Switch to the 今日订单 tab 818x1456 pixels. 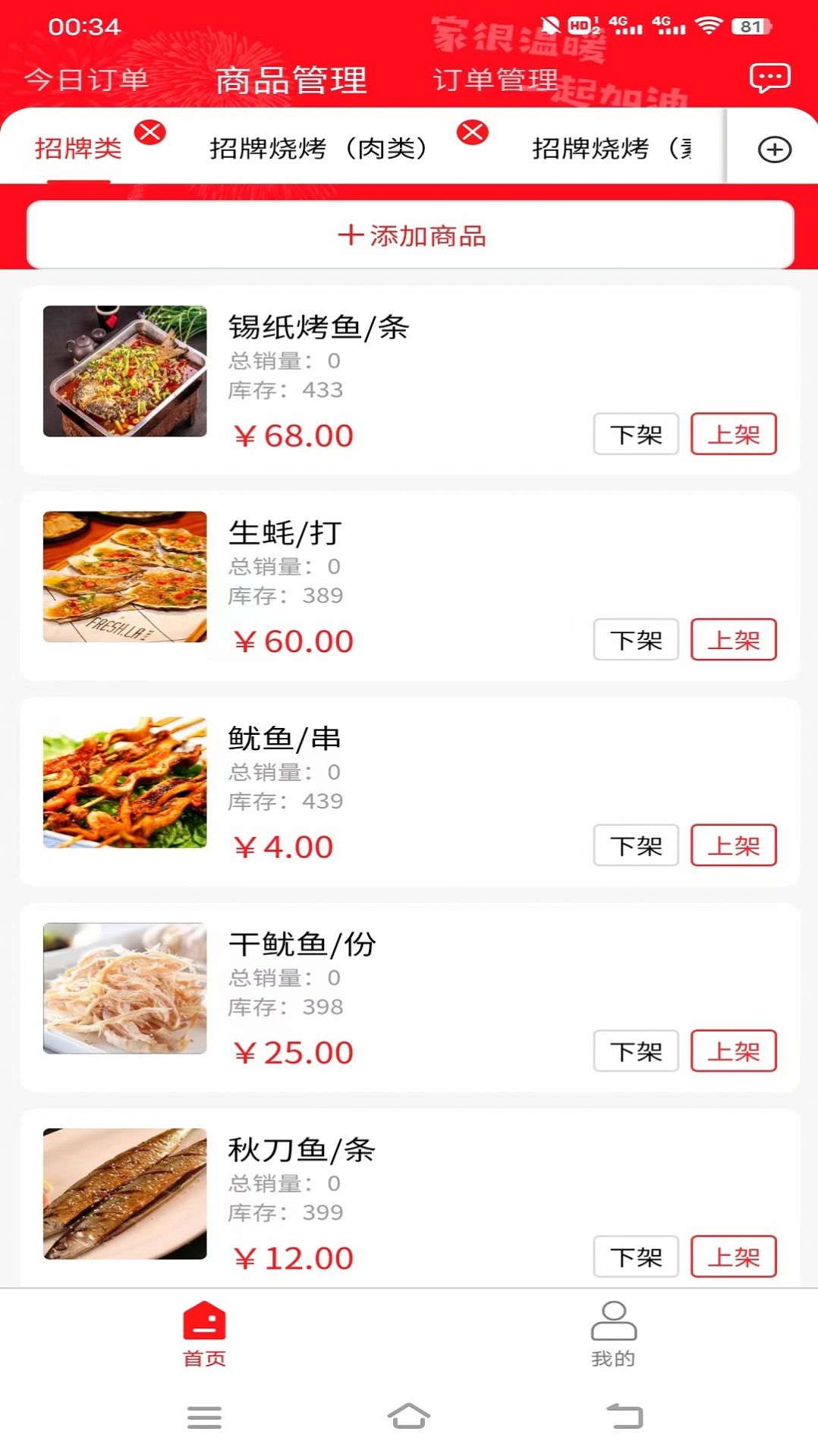point(86,78)
